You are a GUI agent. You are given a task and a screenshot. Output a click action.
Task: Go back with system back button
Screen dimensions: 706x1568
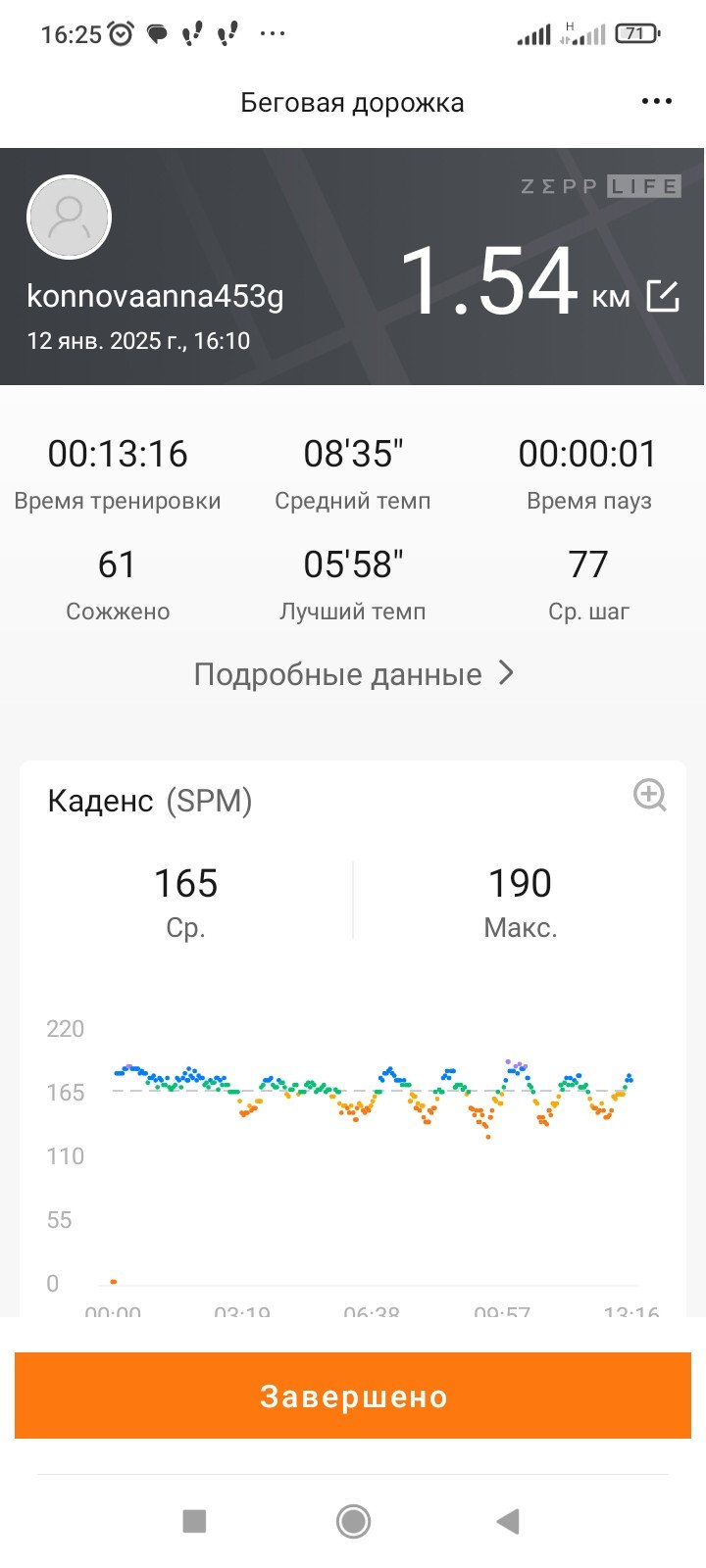508,1521
